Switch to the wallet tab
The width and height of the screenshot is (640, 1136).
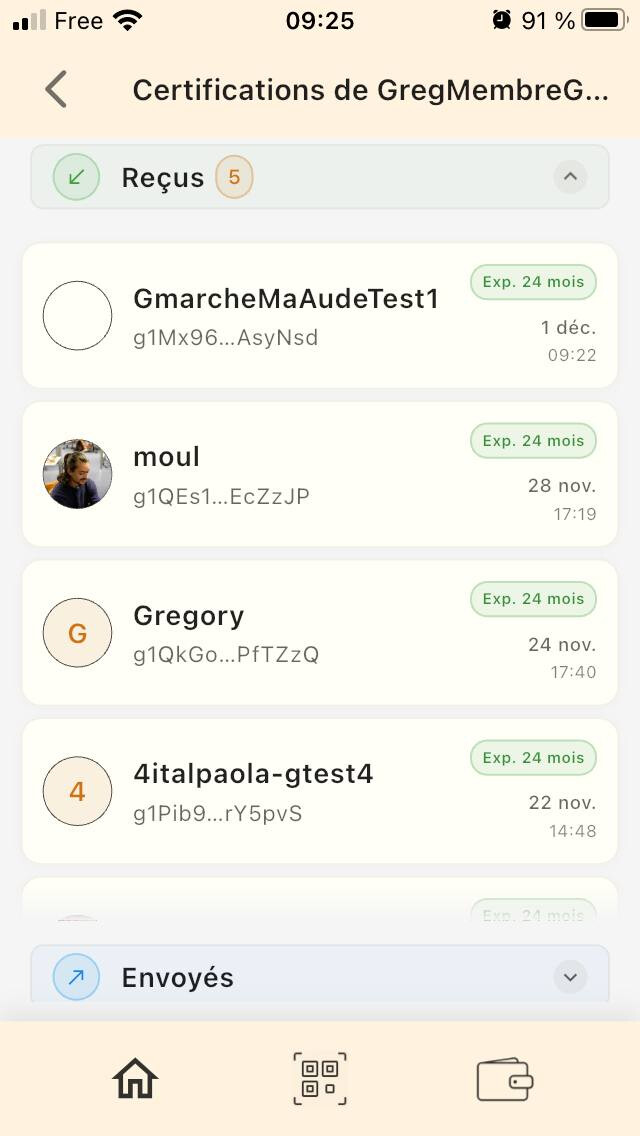(504, 1079)
